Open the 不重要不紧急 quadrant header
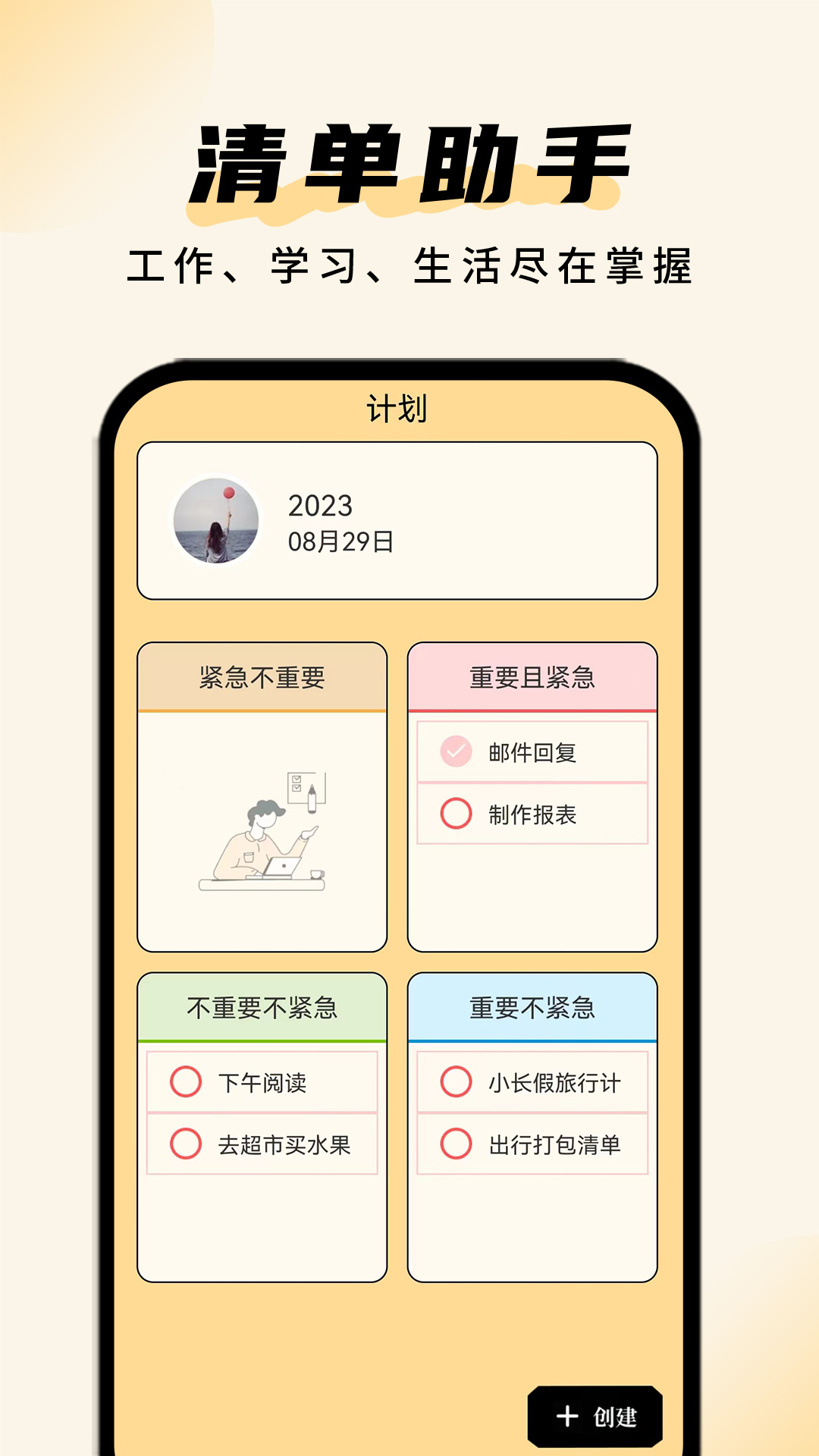Screen dimensions: 819x1456 tap(262, 1010)
